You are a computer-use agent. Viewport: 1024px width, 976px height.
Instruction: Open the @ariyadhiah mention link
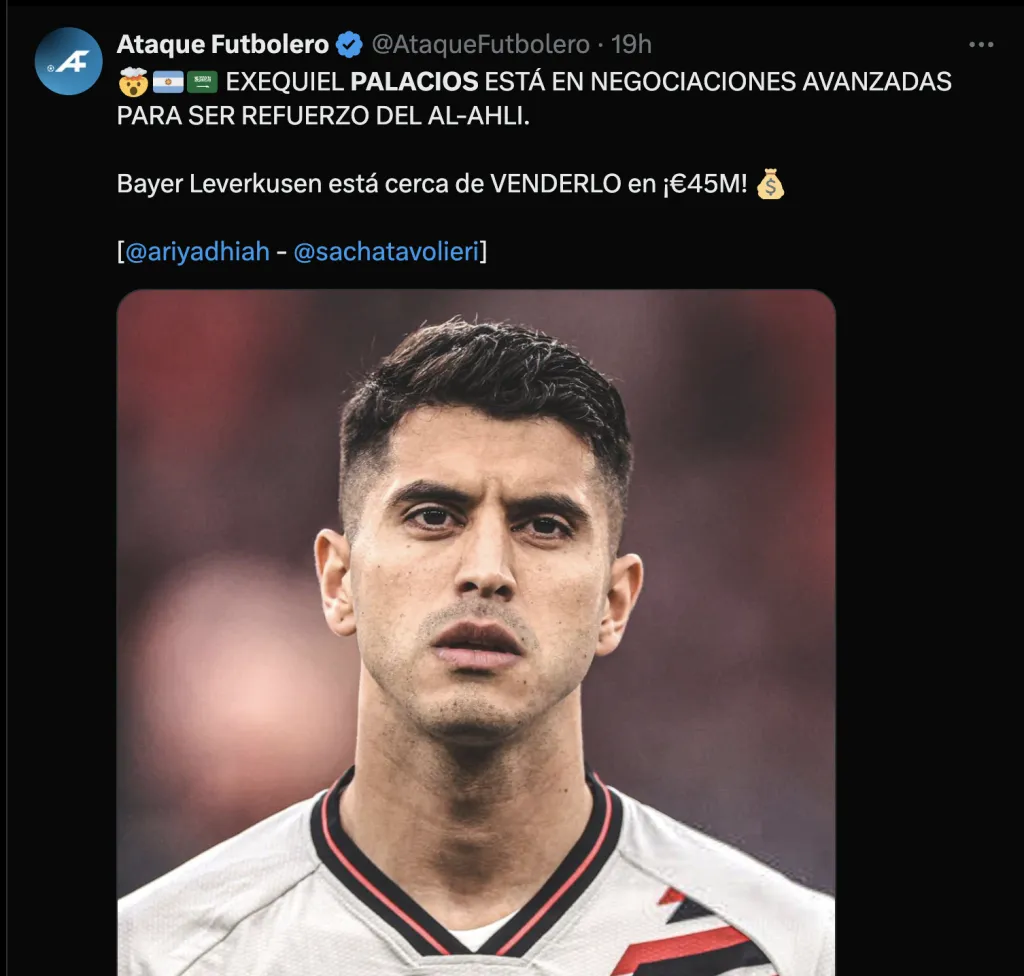(x=197, y=251)
